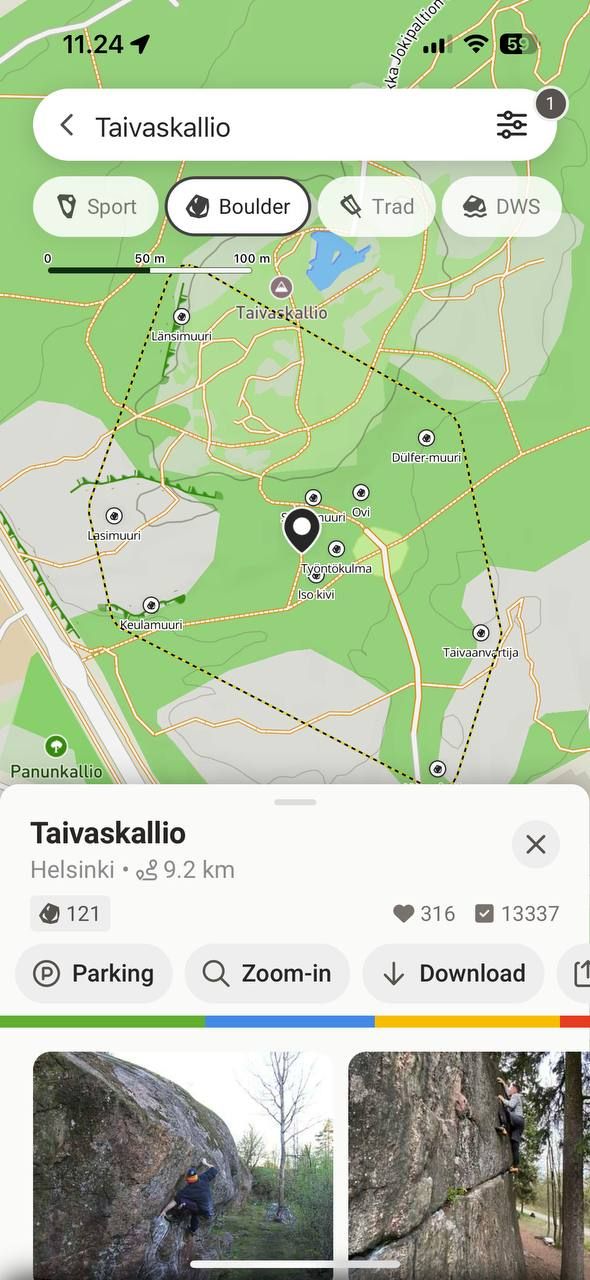
Task: Open the Ovi boulder marker
Action: (361, 493)
